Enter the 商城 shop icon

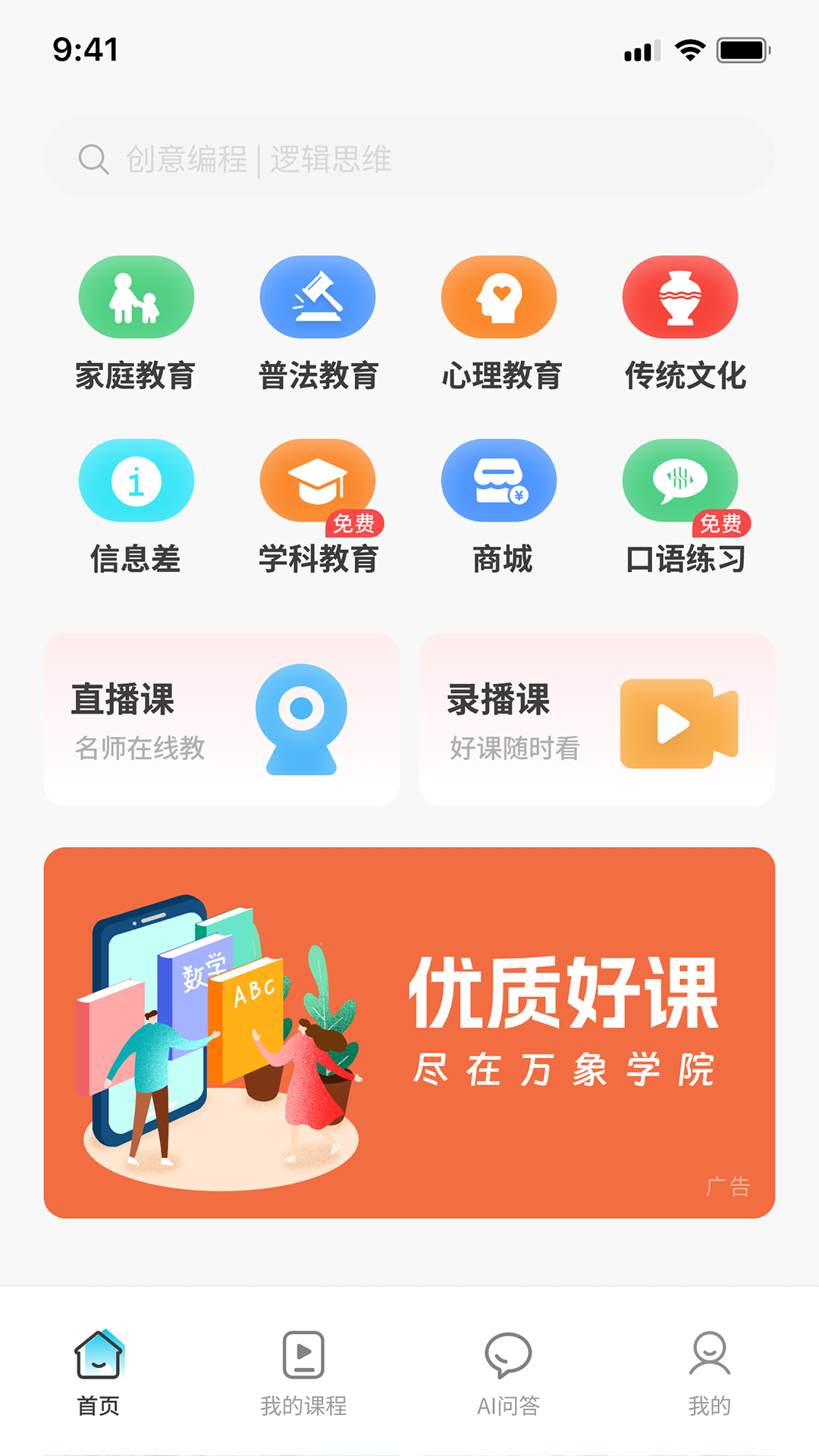click(x=500, y=480)
